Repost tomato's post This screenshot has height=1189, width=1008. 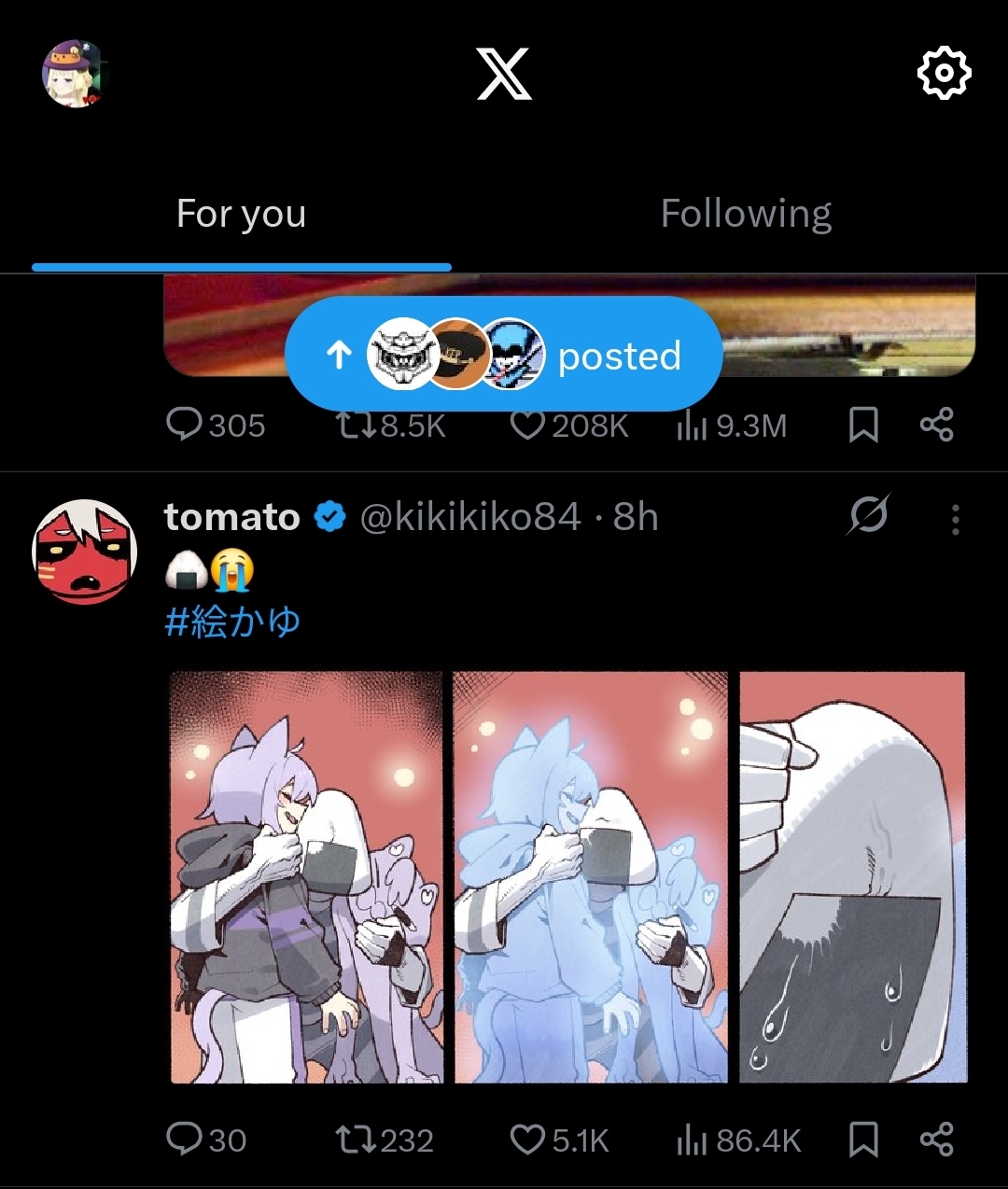[356, 1140]
